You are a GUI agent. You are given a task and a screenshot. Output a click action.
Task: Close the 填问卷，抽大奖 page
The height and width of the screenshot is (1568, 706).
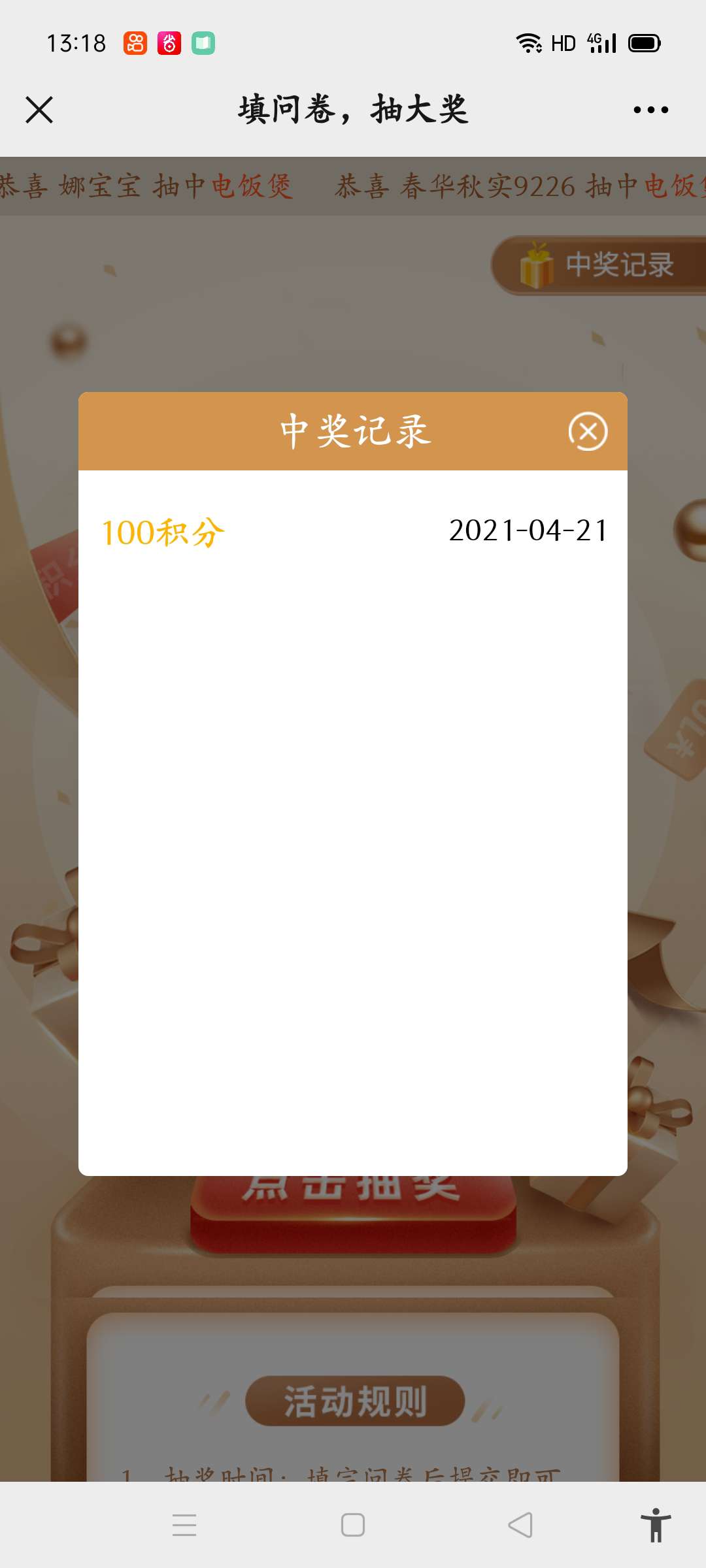coord(39,110)
